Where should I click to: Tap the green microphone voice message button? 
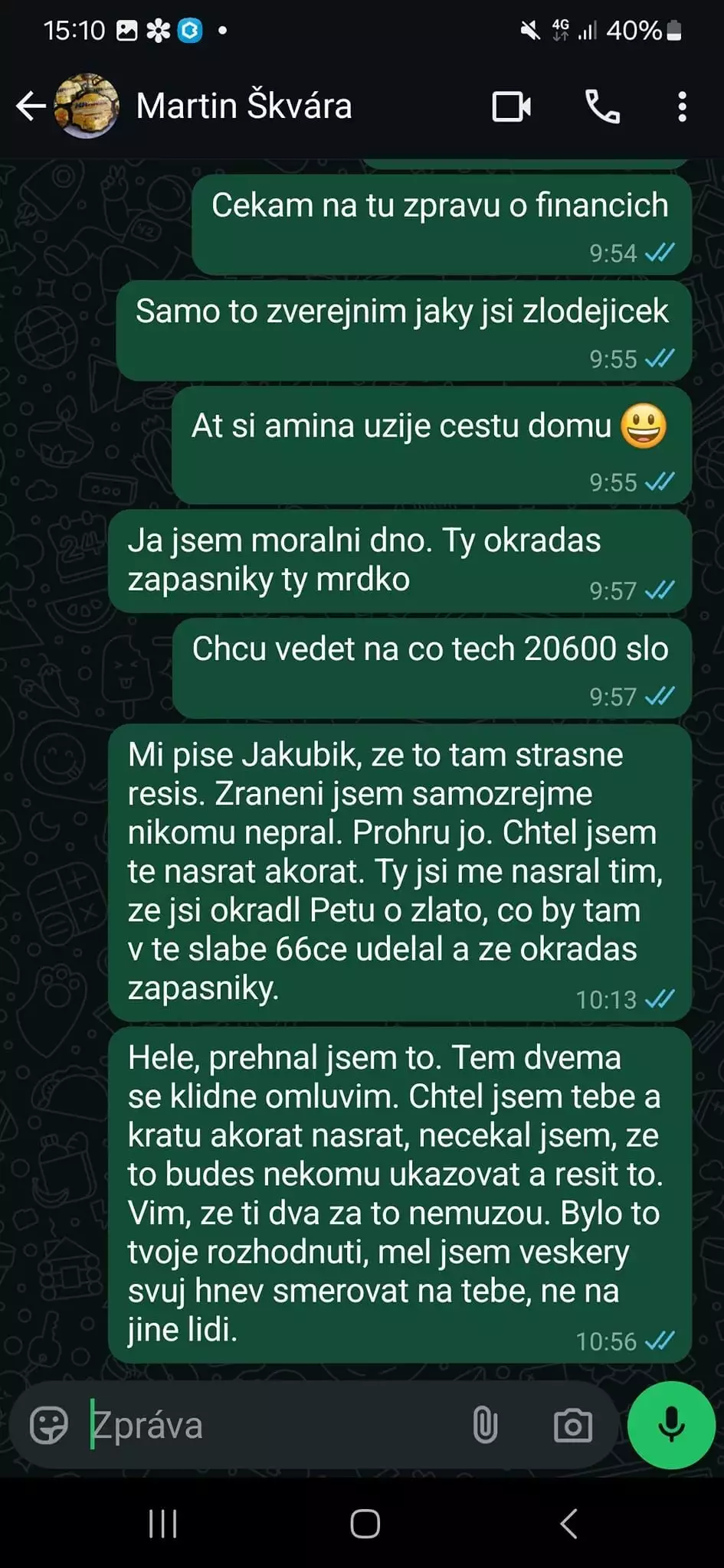pyautogui.click(x=671, y=1425)
